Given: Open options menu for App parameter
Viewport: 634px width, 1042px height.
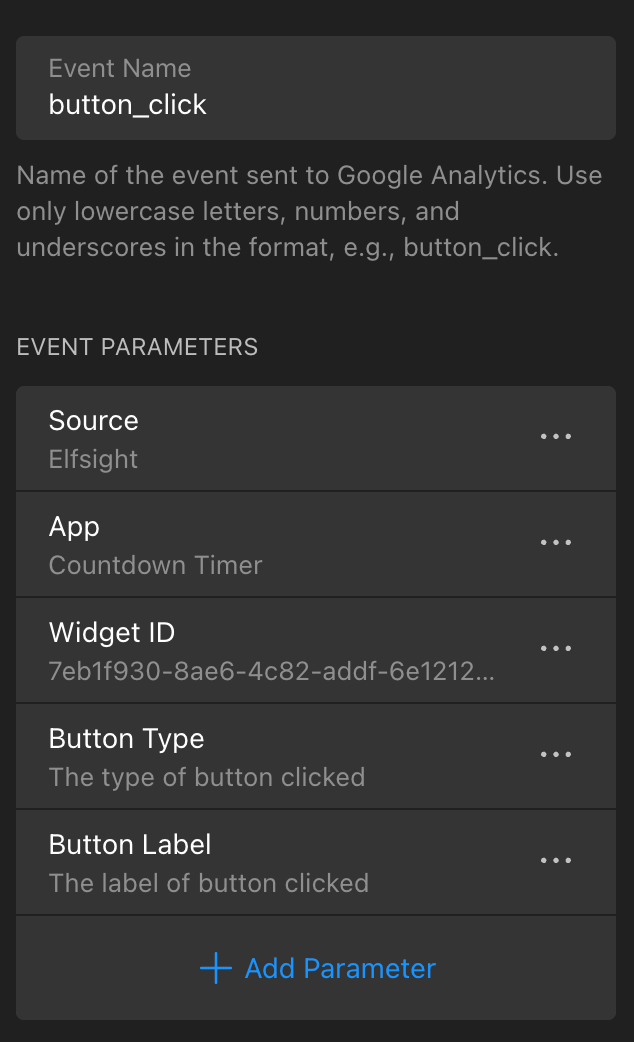Looking at the screenshot, I should pos(555,543).
